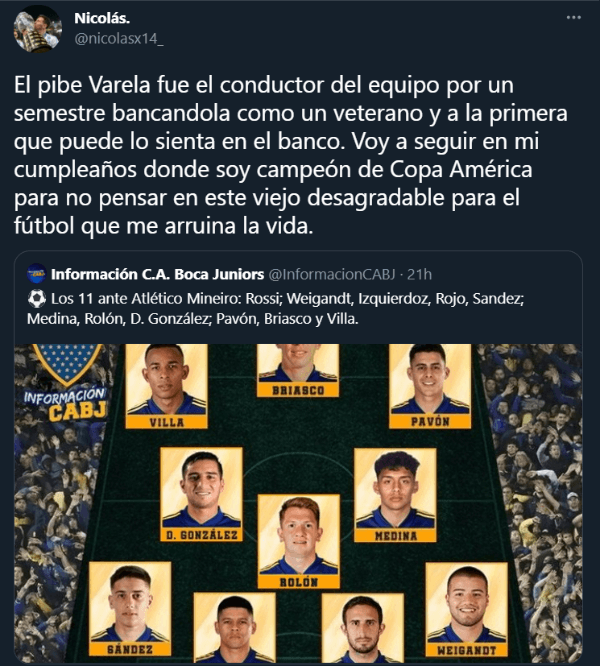The width and height of the screenshot is (600, 666).
Task: Open the @nicolasx14_ profile handle
Action: click(119, 39)
